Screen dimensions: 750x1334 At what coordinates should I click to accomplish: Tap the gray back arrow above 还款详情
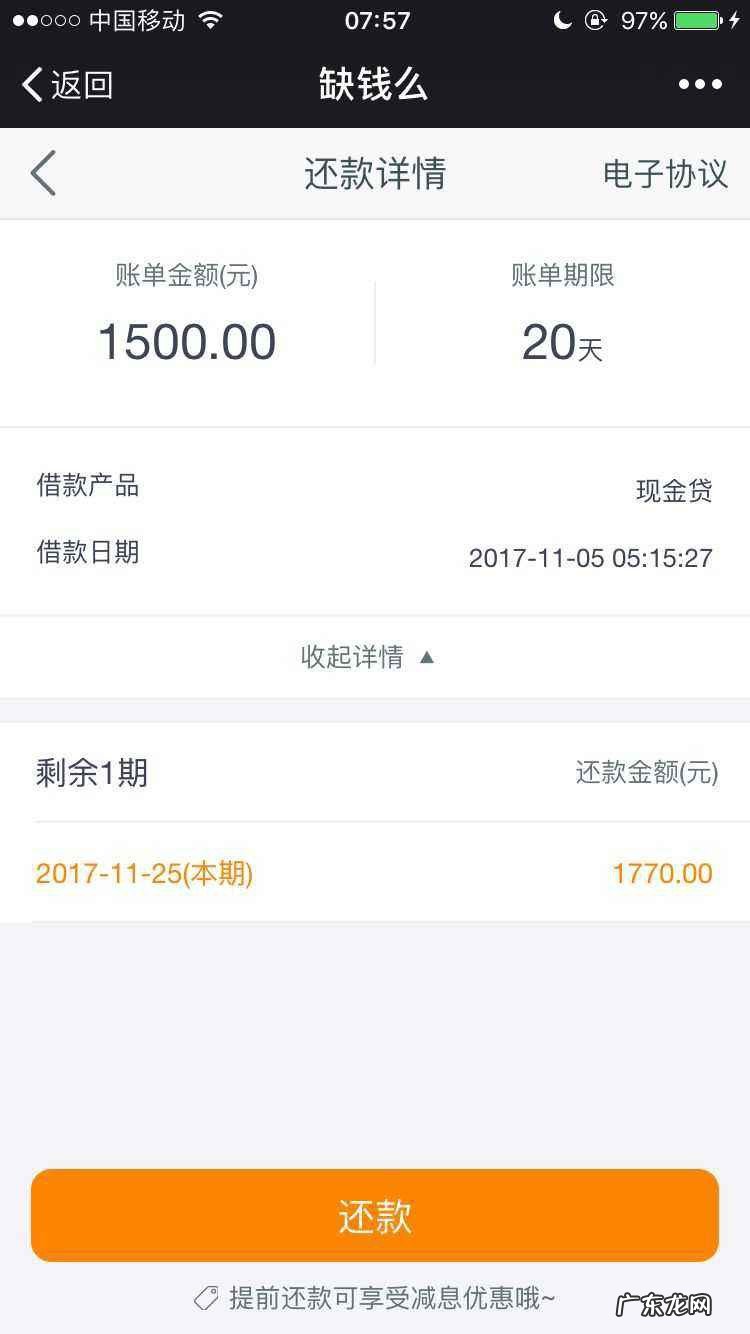(x=42, y=172)
